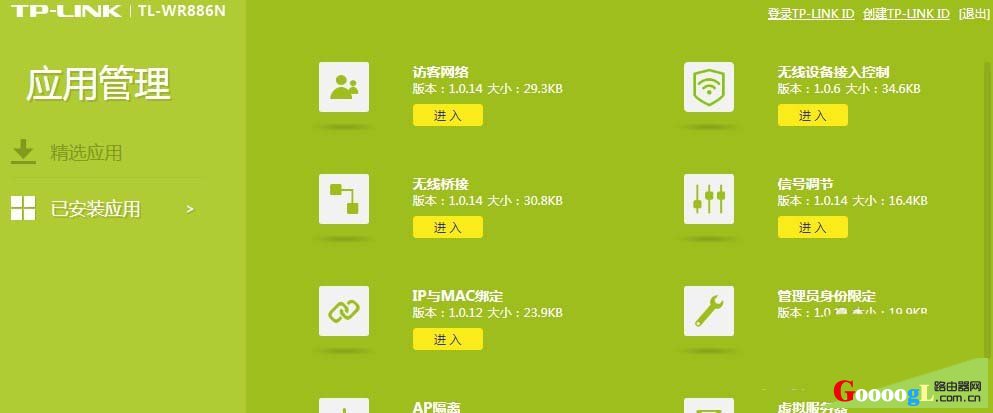Tap the 访客网络 people icon
Screen dimensions: 993x413
point(343,87)
